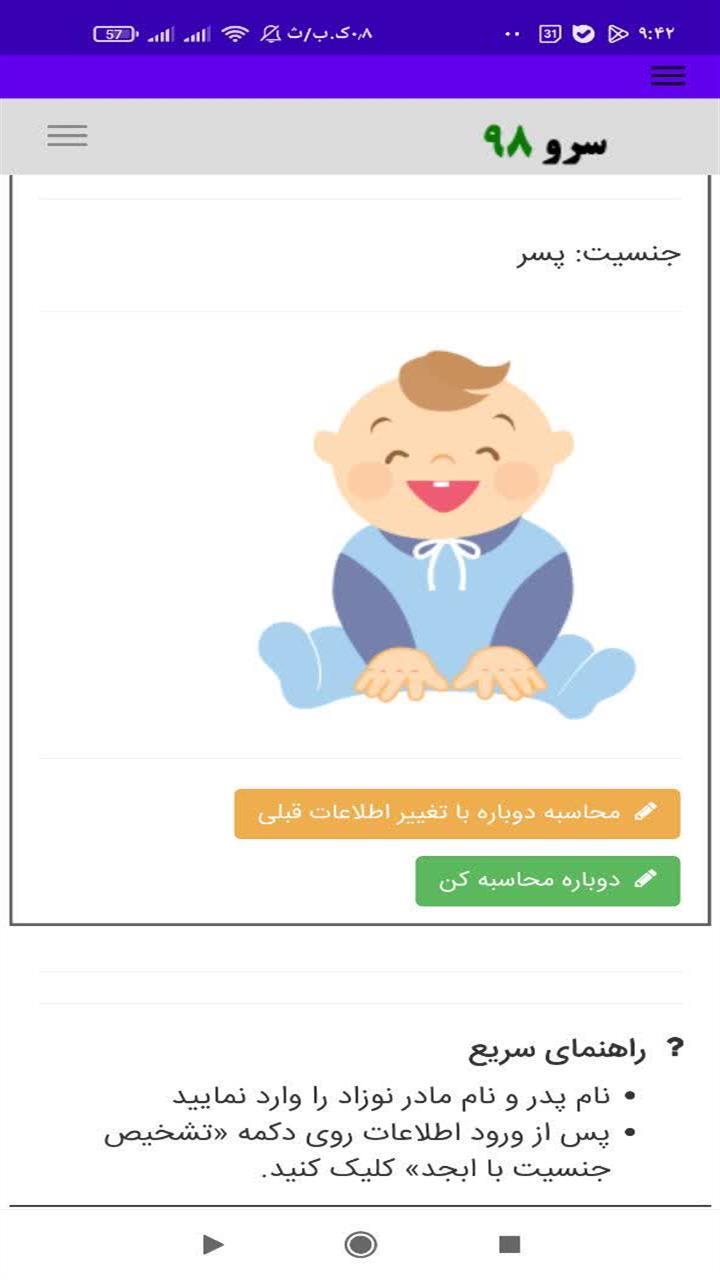The width and height of the screenshot is (720, 1280).
Task: Open the purple top bar hamburger menu
Action: [x=667, y=76]
